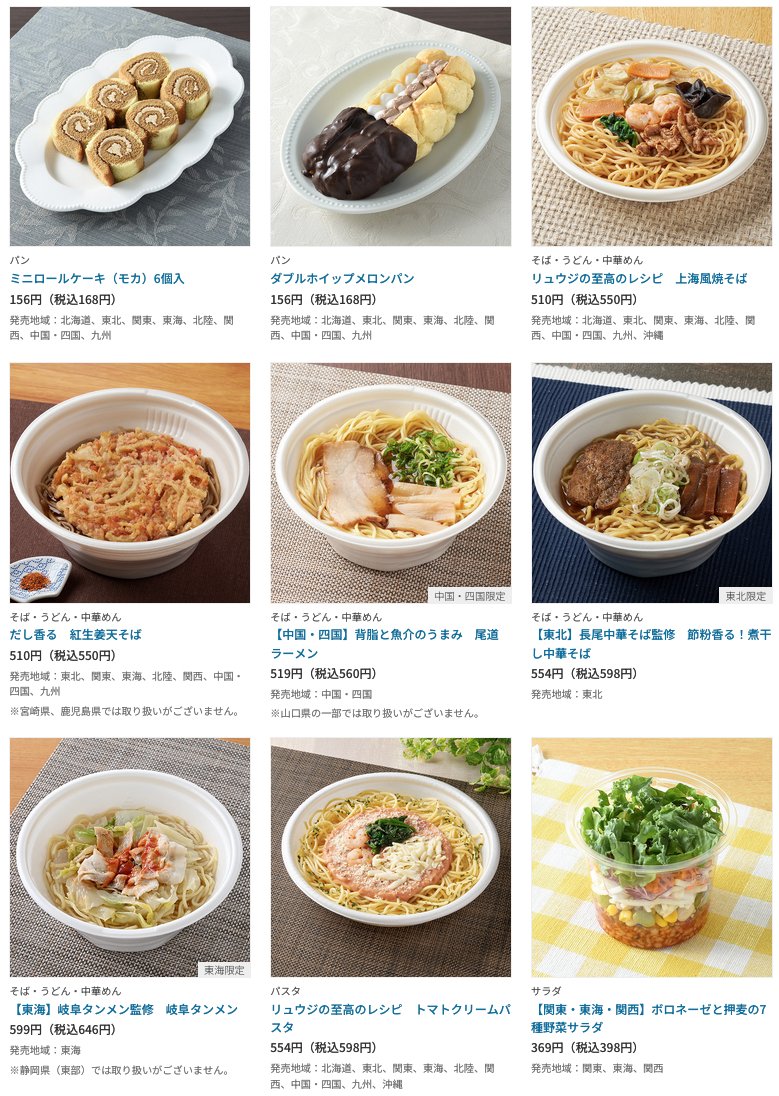This screenshot has height=1096, width=779.
Task: Open ダブルホイップメロンパン product link
Action: pos(342,278)
